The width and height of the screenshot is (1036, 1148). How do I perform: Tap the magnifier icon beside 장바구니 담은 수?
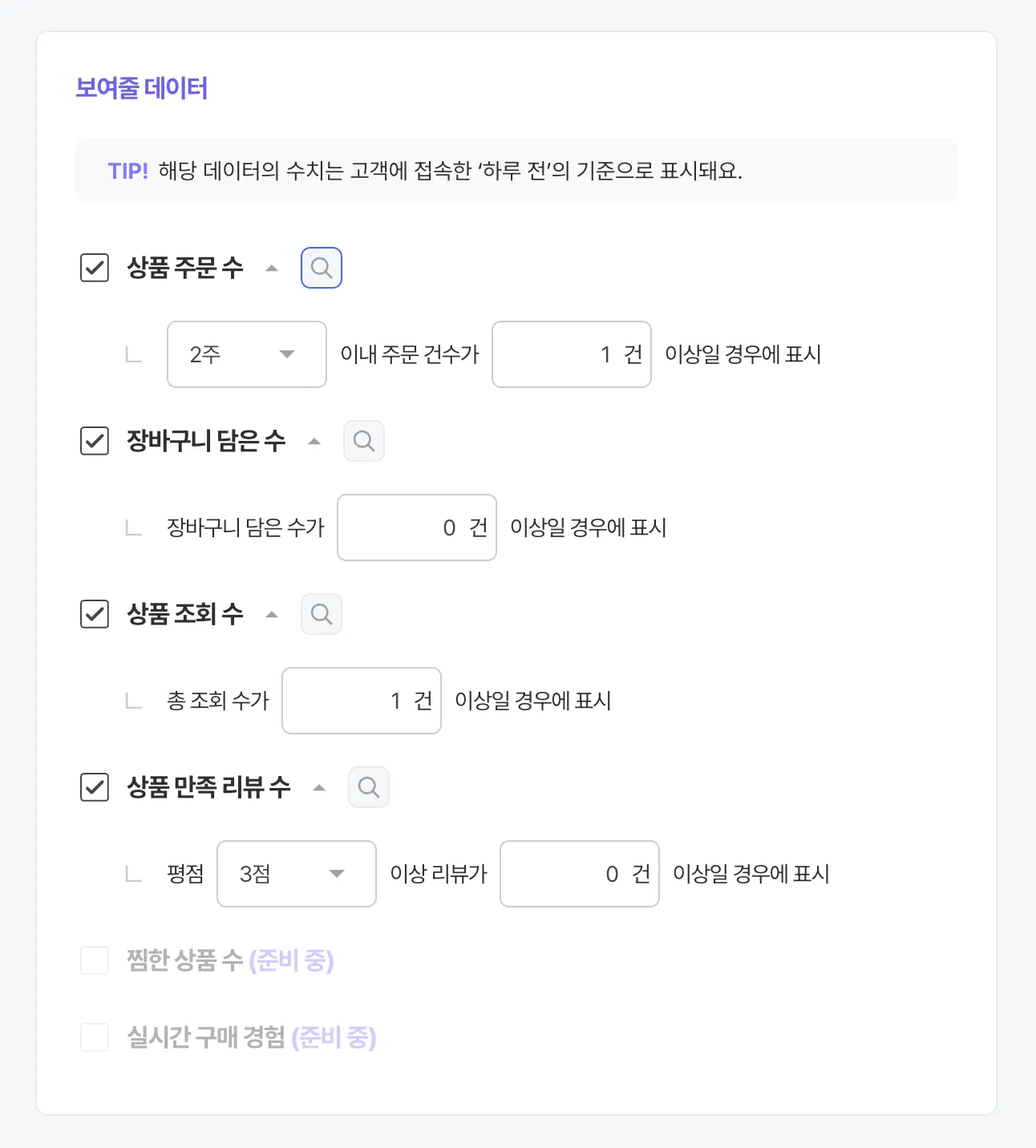pyautogui.click(x=364, y=441)
